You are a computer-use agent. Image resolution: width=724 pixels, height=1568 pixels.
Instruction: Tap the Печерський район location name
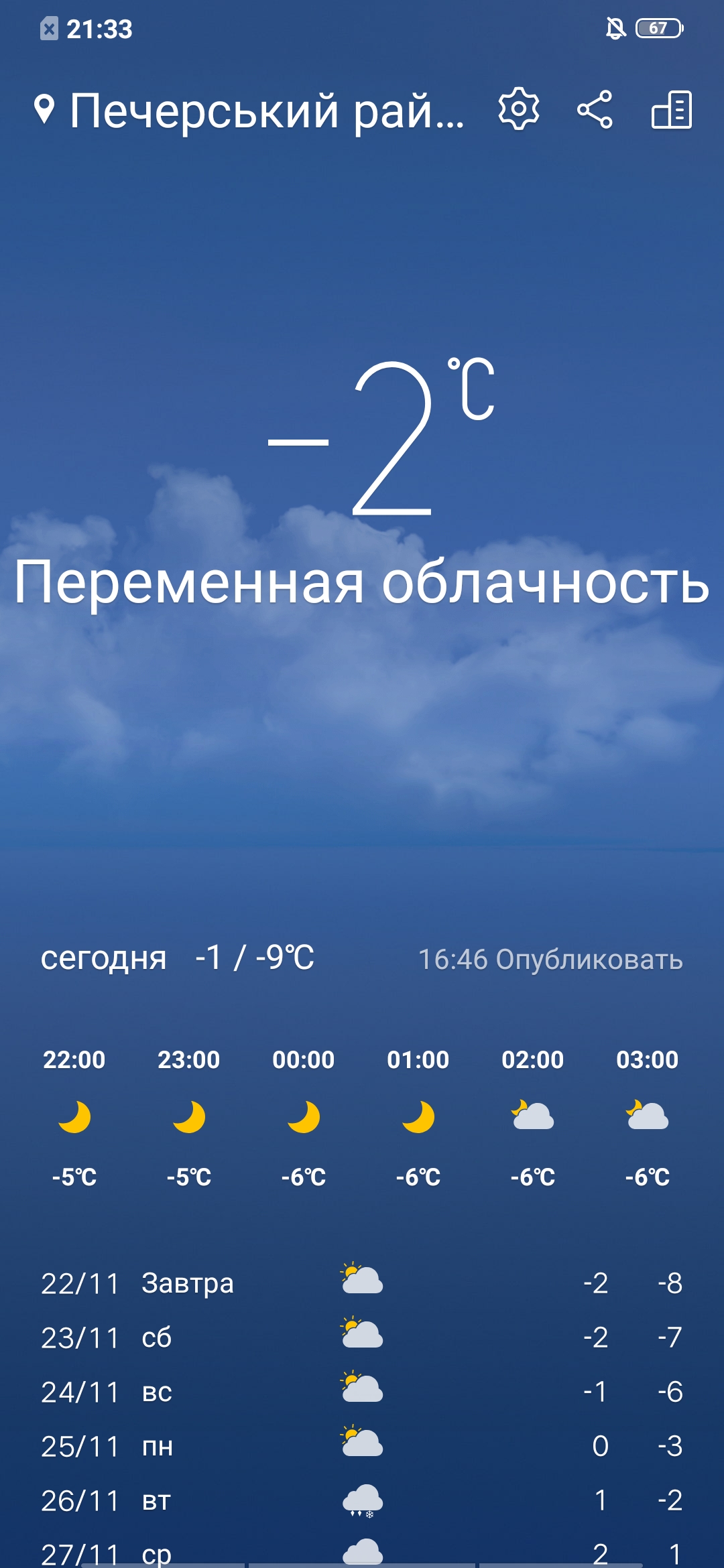tap(266, 111)
